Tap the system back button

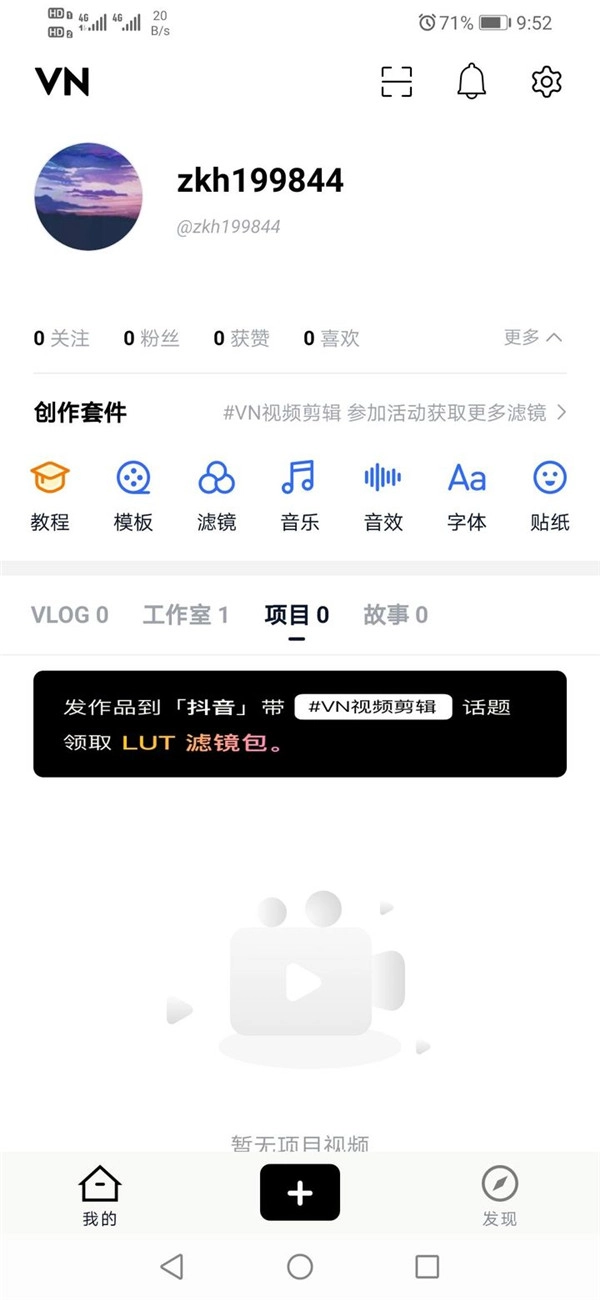(172, 1267)
